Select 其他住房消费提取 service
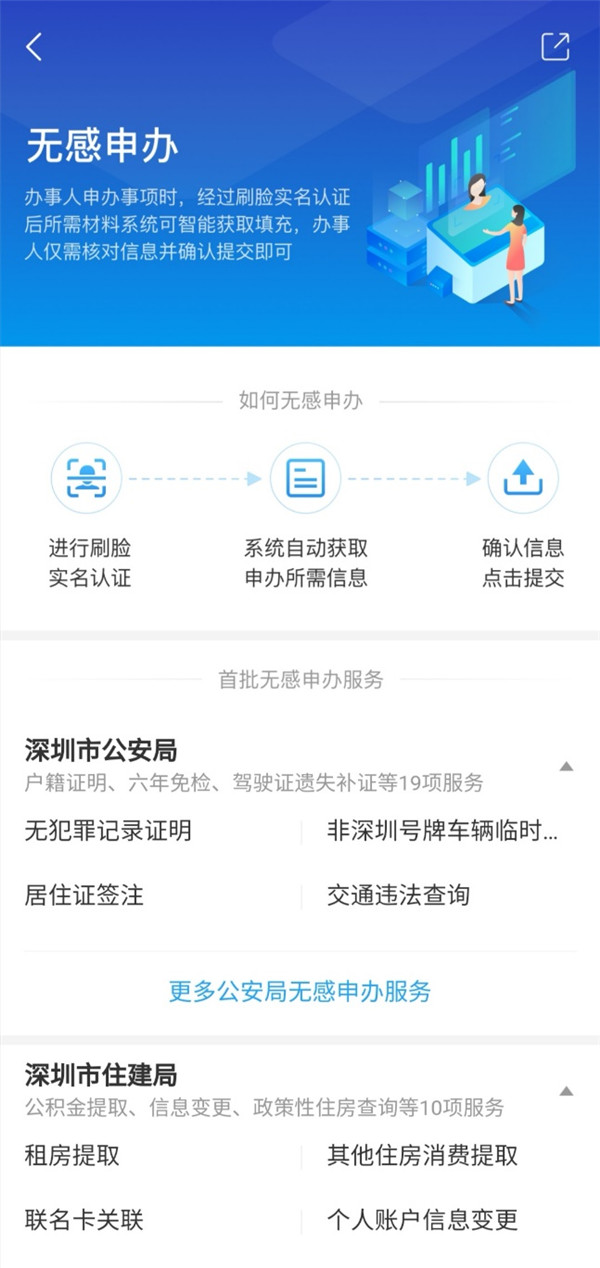The width and height of the screenshot is (600, 1268). coord(422,1156)
